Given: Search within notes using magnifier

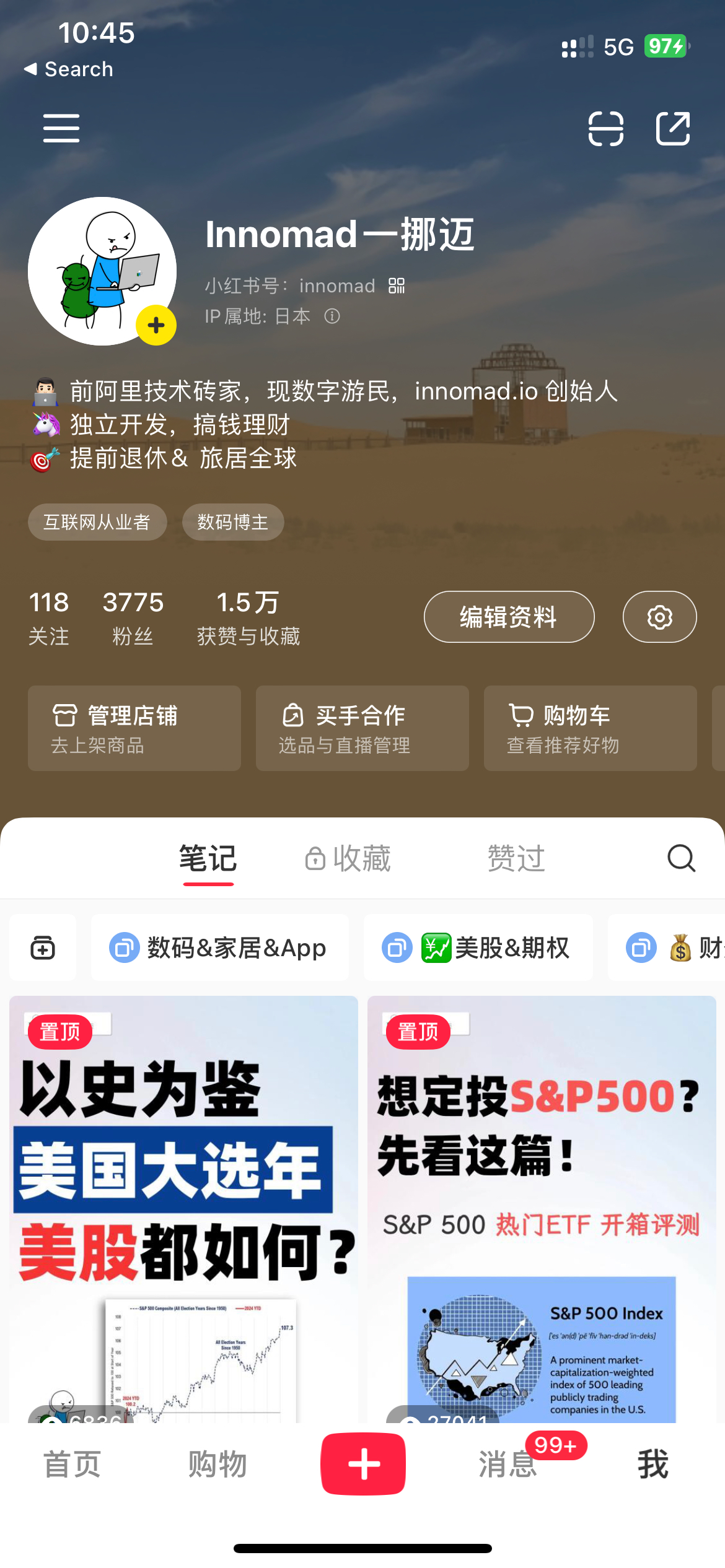Looking at the screenshot, I should 681,858.
